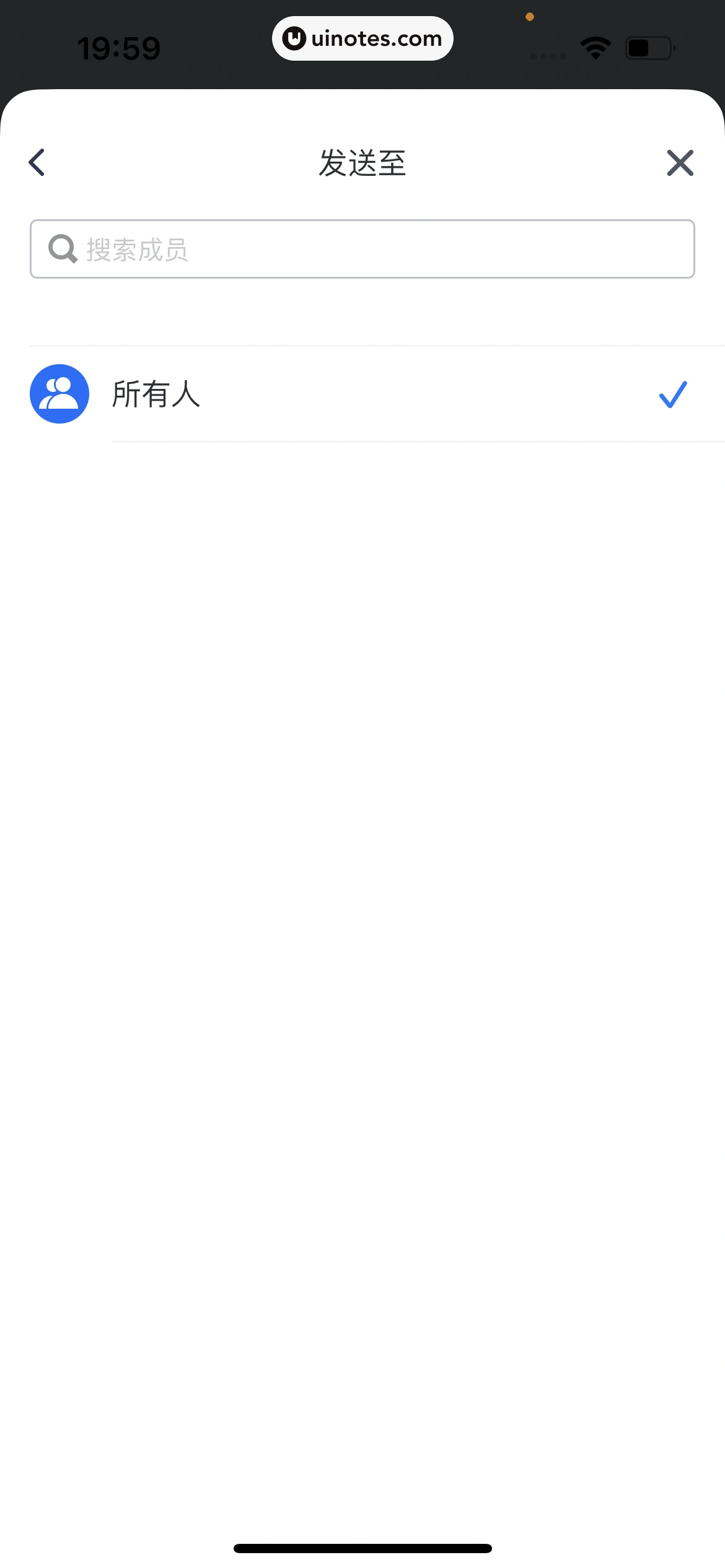This screenshot has width=725, height=1568.
Task: Click the blue group avatar icon
Action: coord(59,394)
